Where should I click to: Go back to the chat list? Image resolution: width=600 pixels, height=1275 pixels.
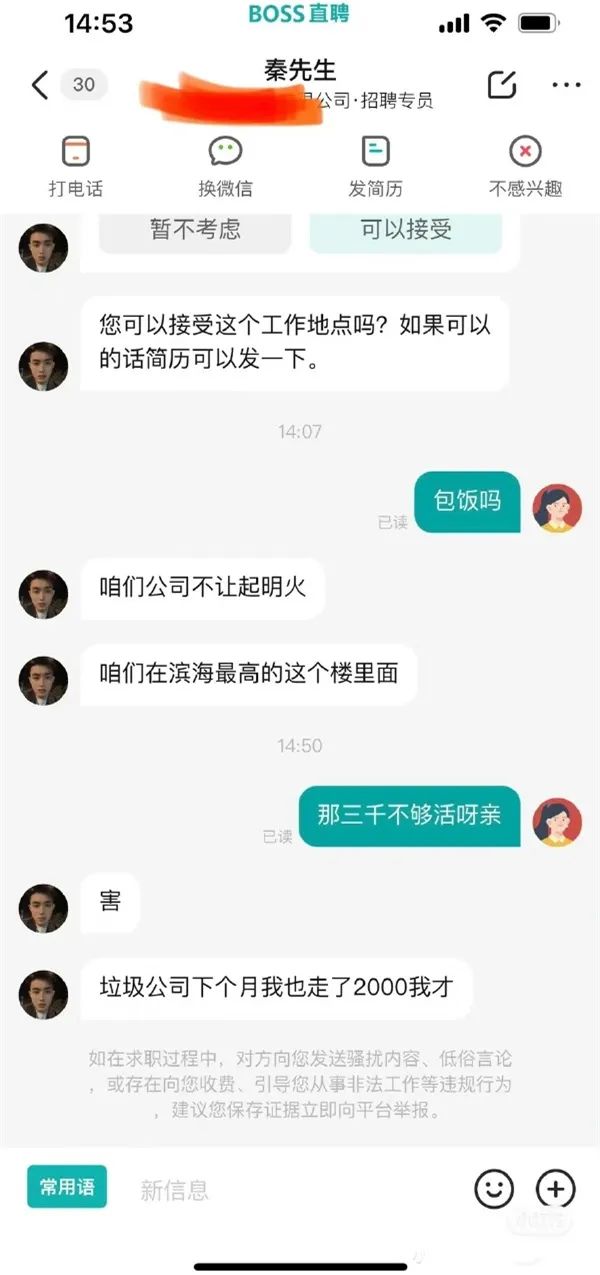[39, 85]
